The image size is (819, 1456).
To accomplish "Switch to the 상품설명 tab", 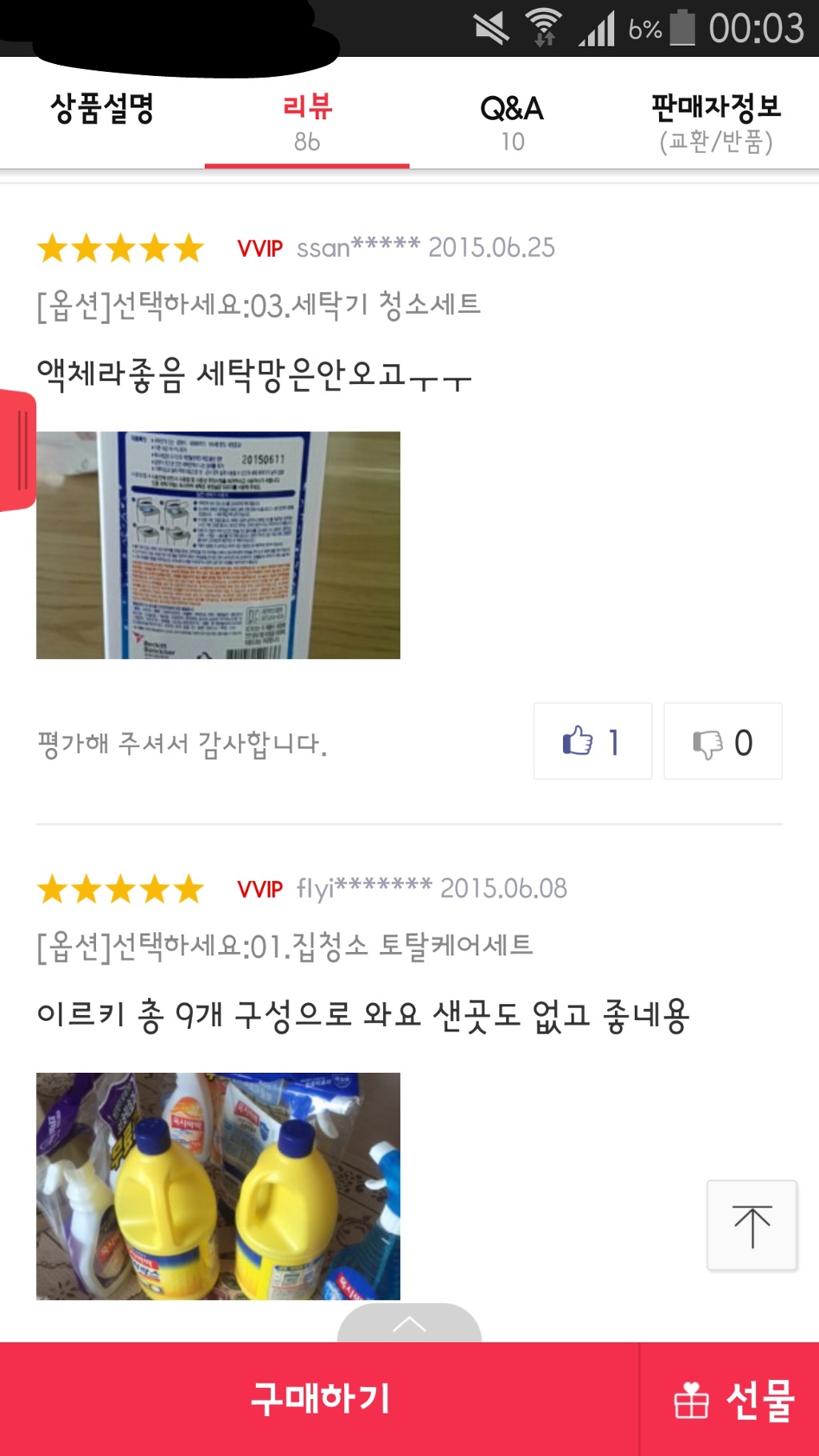I will pos(102,111).
